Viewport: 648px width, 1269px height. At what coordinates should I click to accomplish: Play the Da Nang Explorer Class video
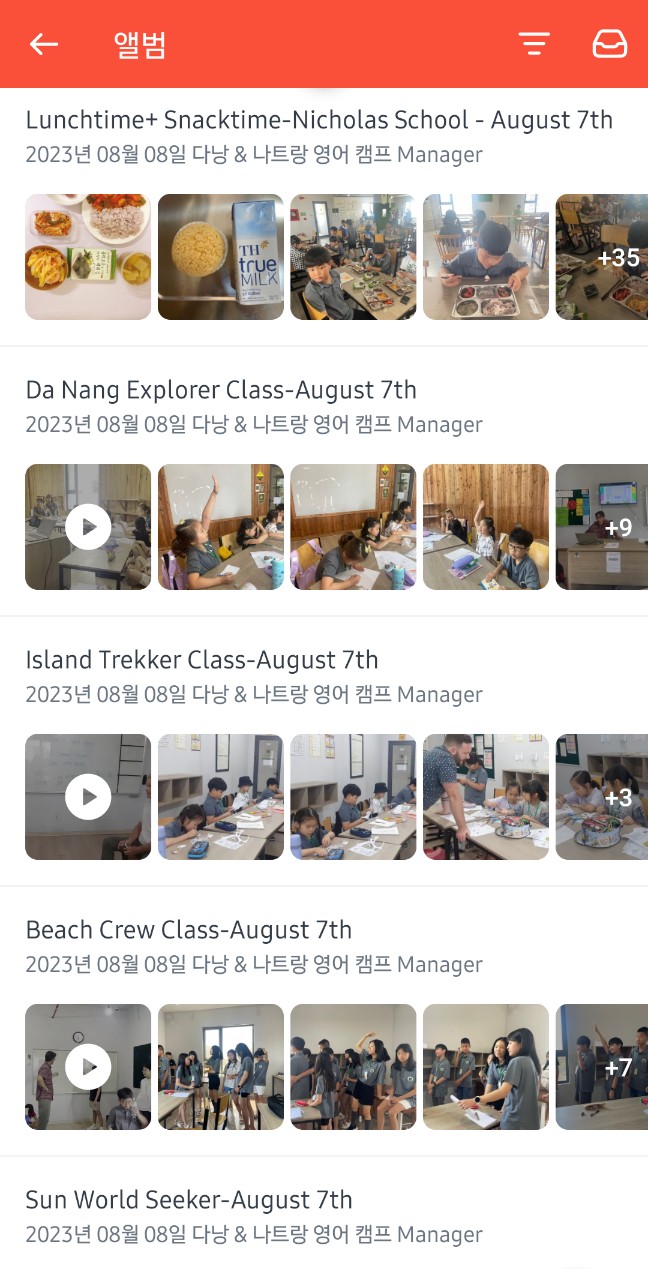coord(88,526)
